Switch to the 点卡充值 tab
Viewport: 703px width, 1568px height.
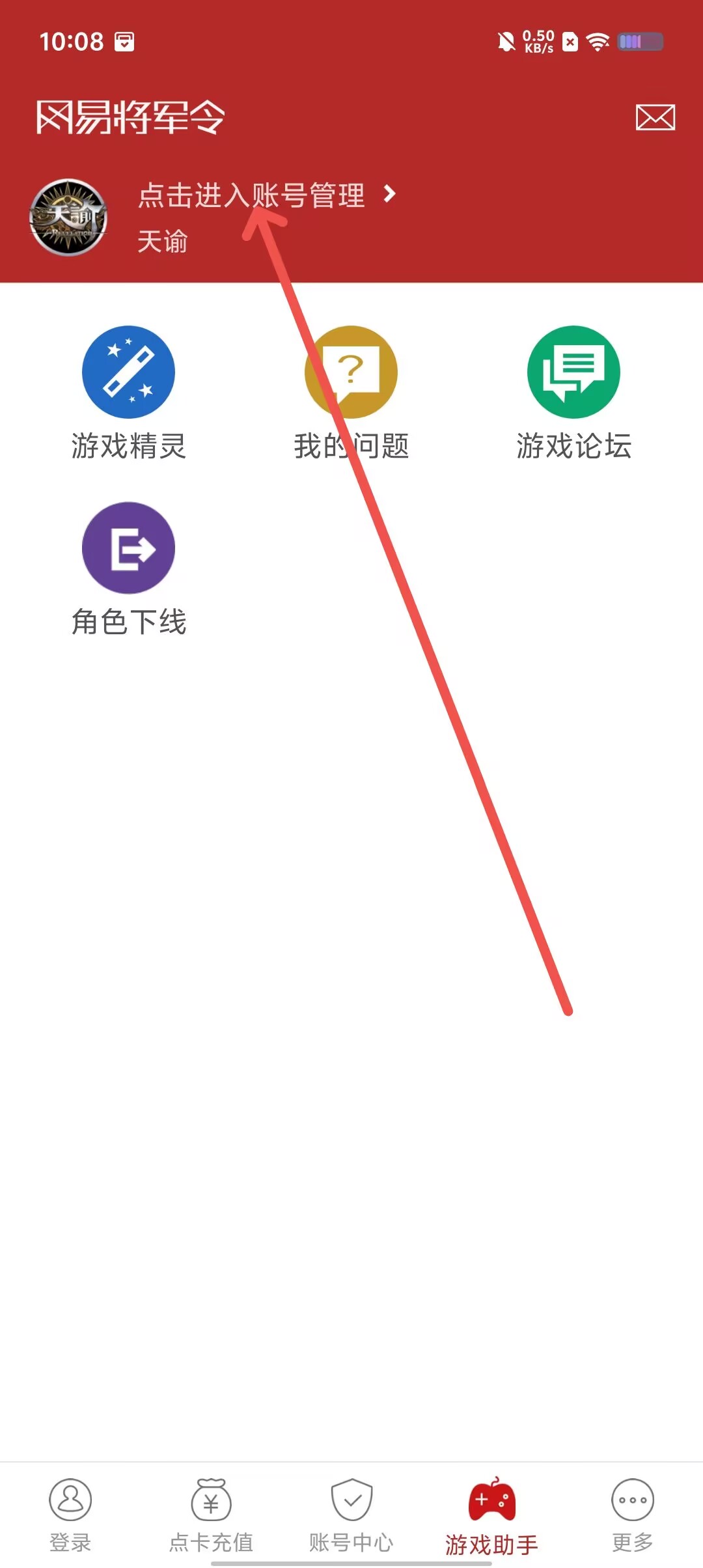click(x=211, y=1513)
